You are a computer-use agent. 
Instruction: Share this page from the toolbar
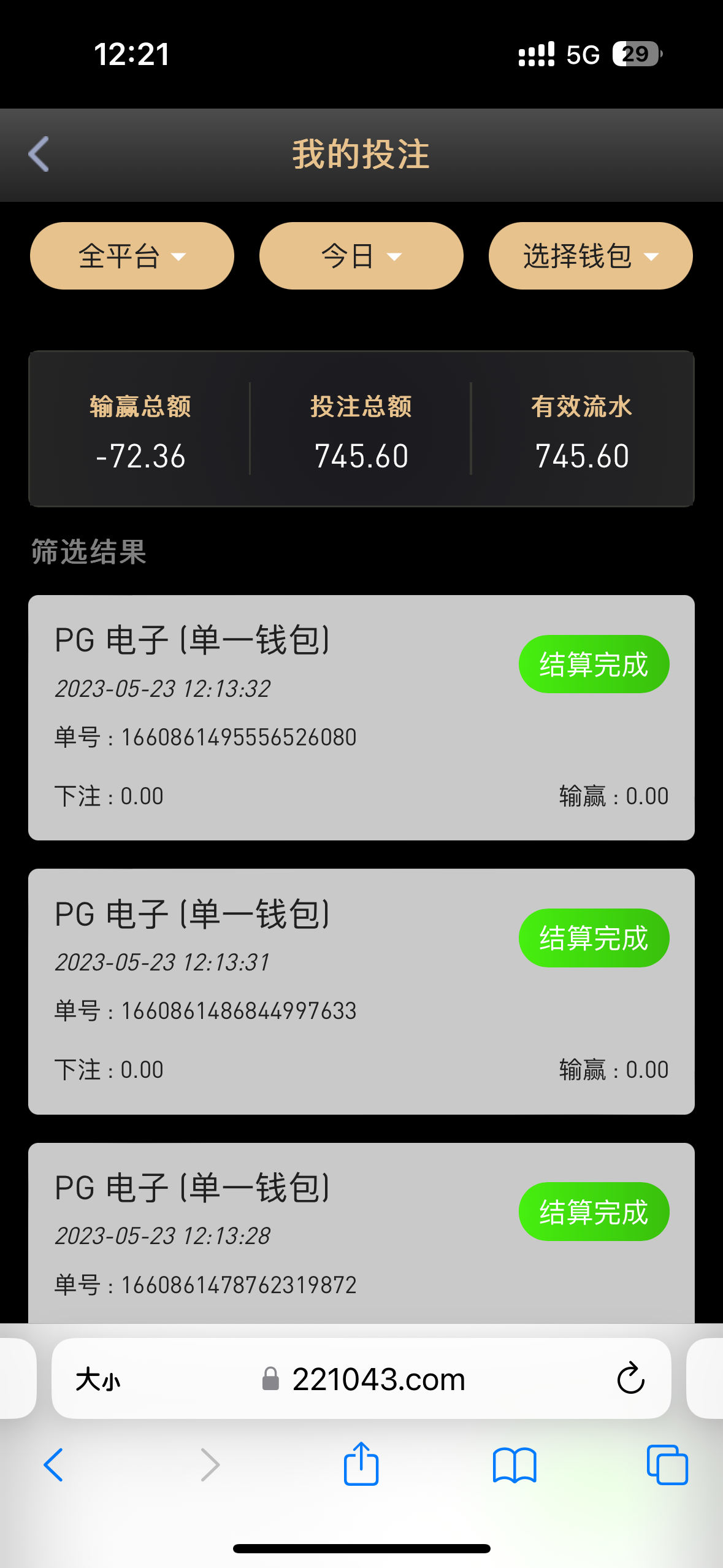[361, 1464]
